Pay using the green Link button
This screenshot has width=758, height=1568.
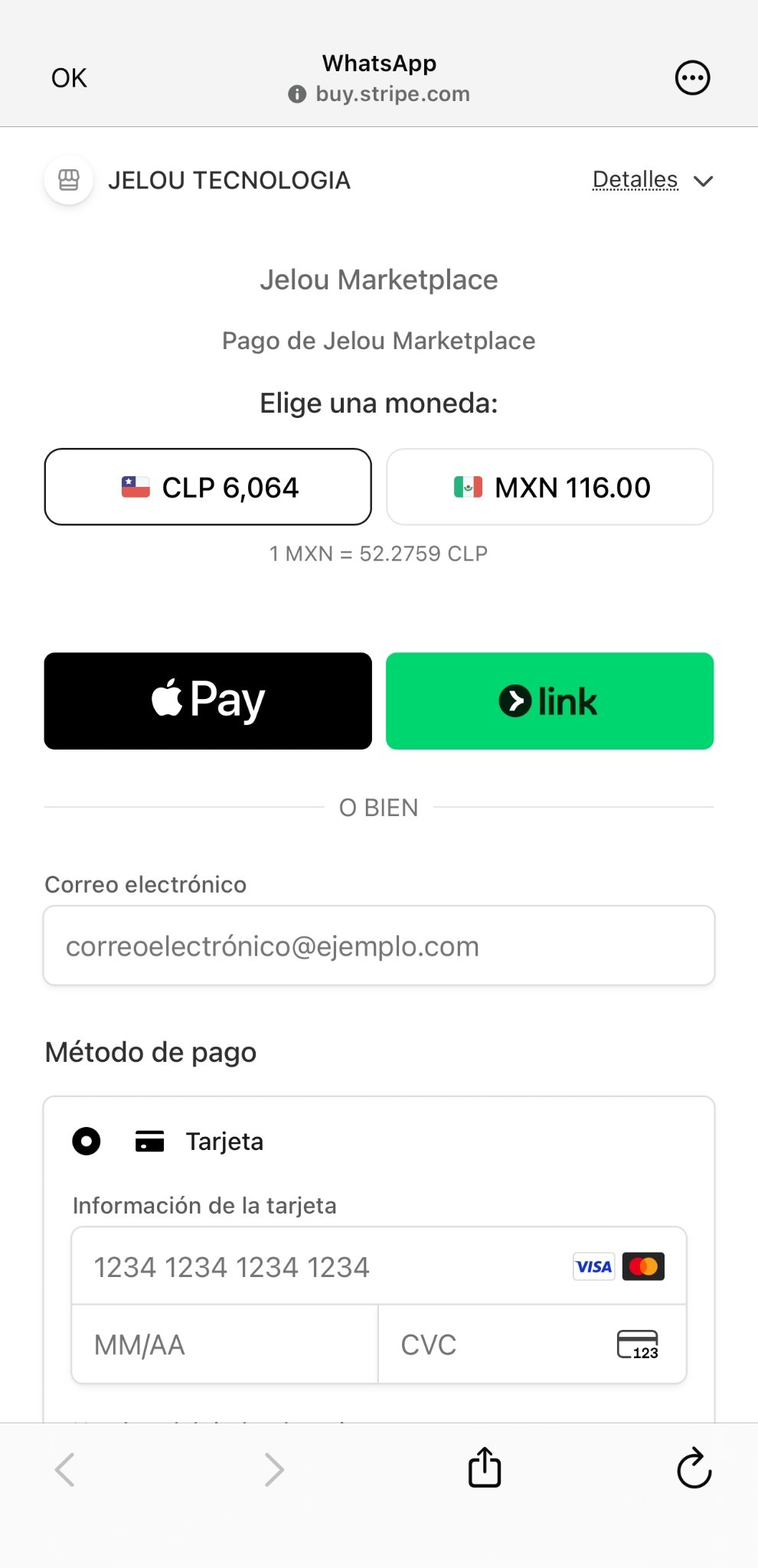[x=550, y=701]
